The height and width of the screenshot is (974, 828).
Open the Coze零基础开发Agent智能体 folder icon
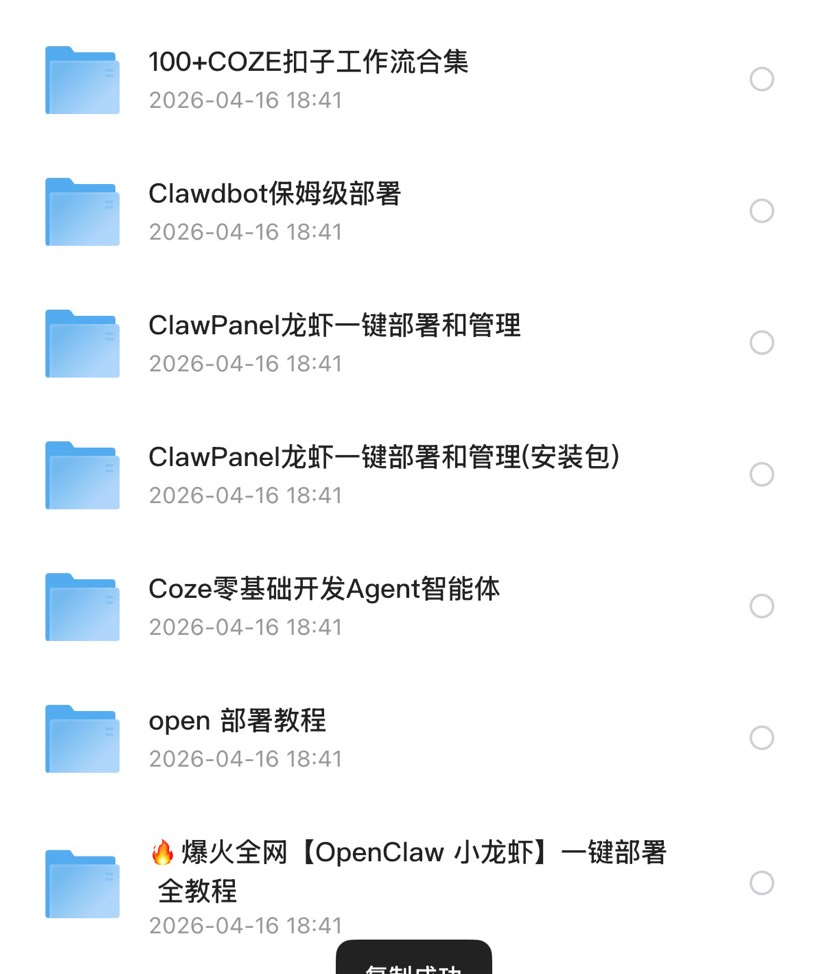(82, 606)
